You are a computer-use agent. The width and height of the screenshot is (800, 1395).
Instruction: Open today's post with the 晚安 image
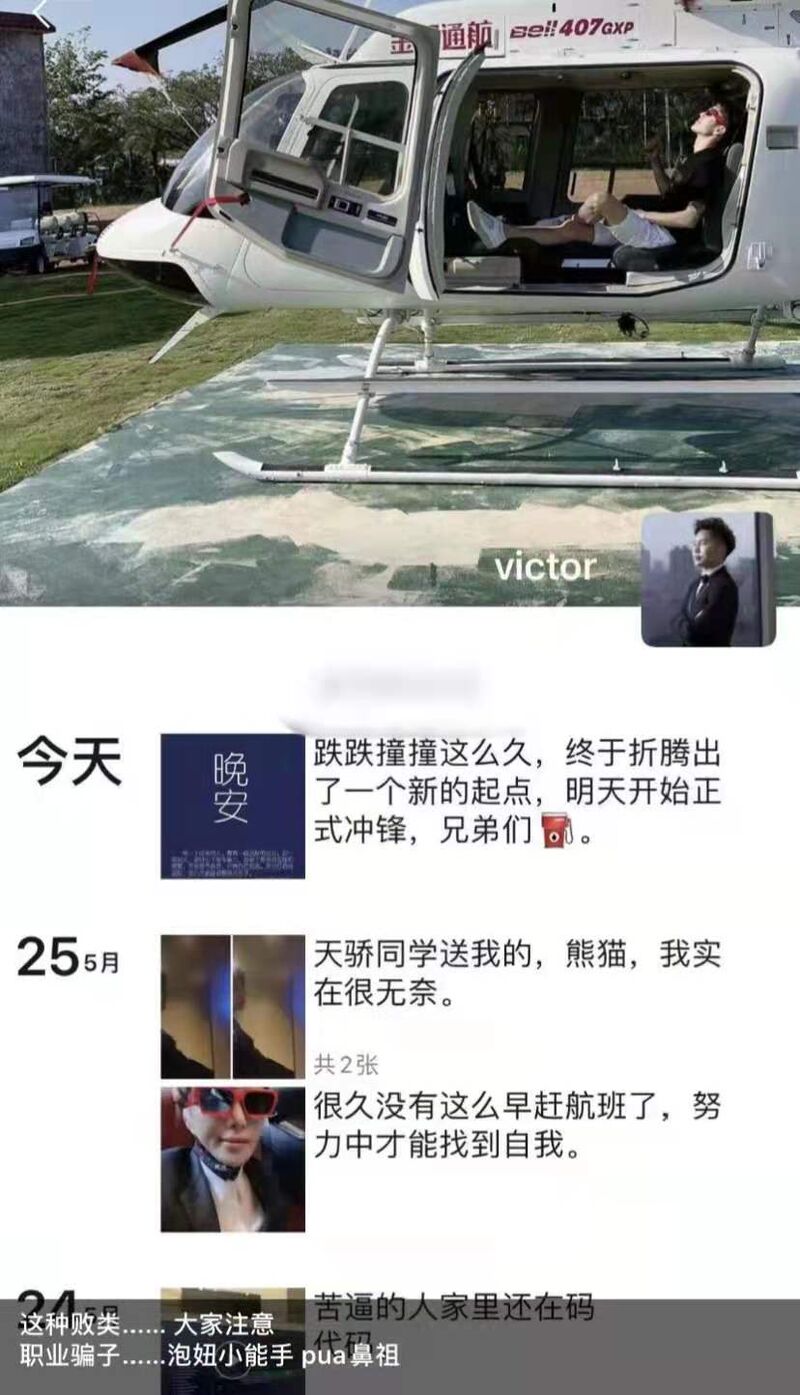pyautogui.click(x=233, y=806)
